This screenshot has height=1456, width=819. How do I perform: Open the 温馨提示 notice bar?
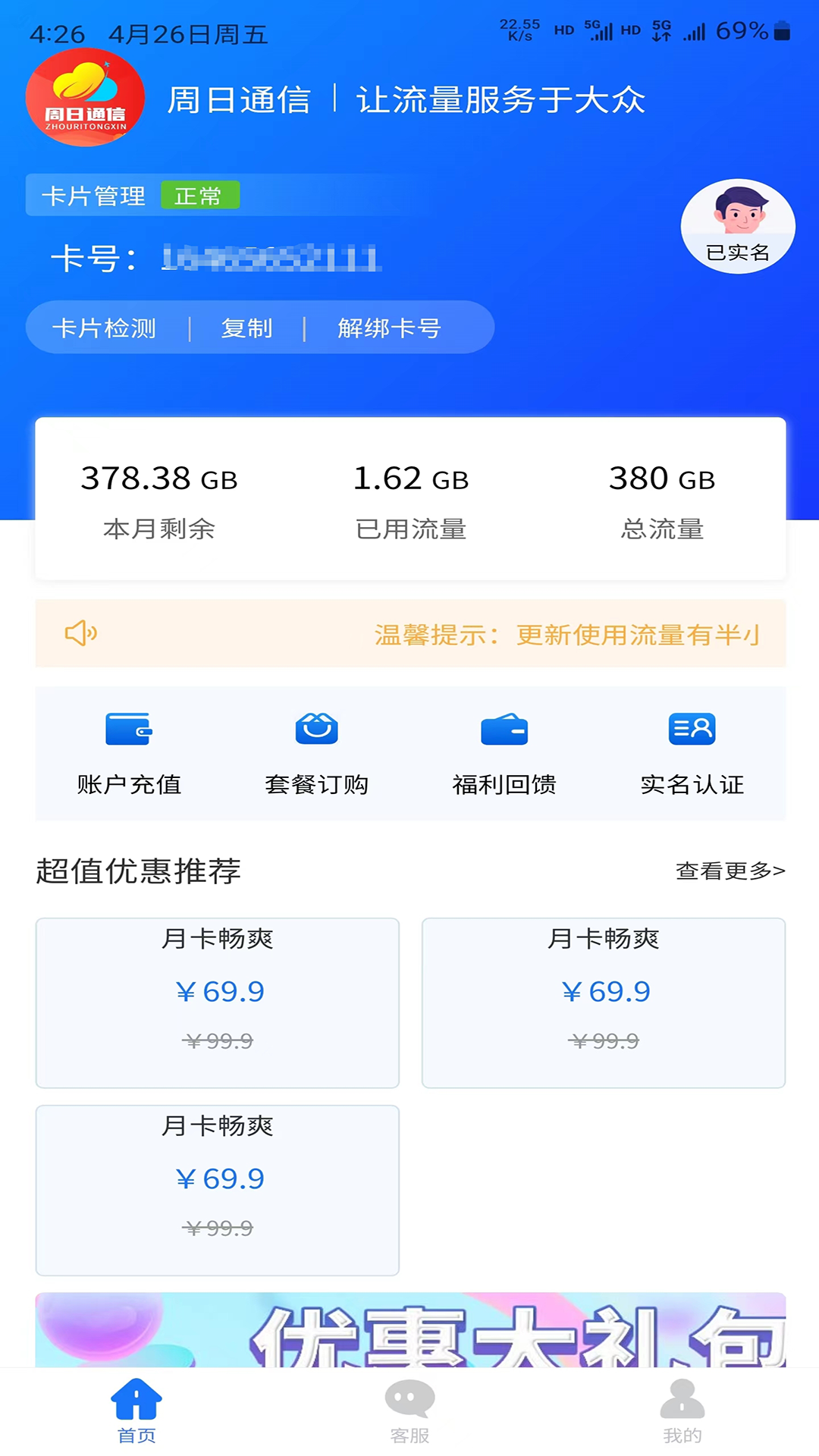[x=410, y=634]
